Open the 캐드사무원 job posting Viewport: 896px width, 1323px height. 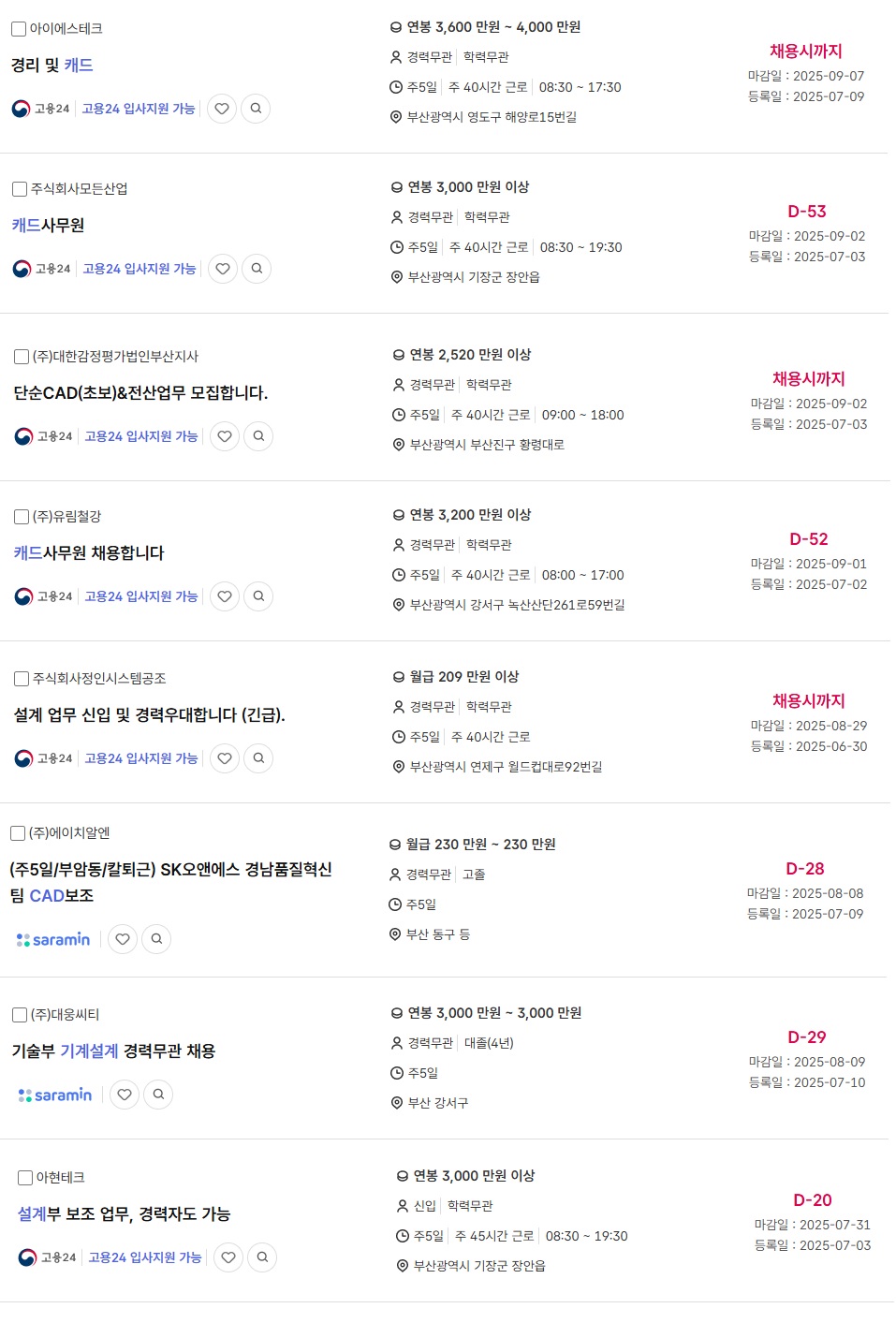tap(49, 226)
